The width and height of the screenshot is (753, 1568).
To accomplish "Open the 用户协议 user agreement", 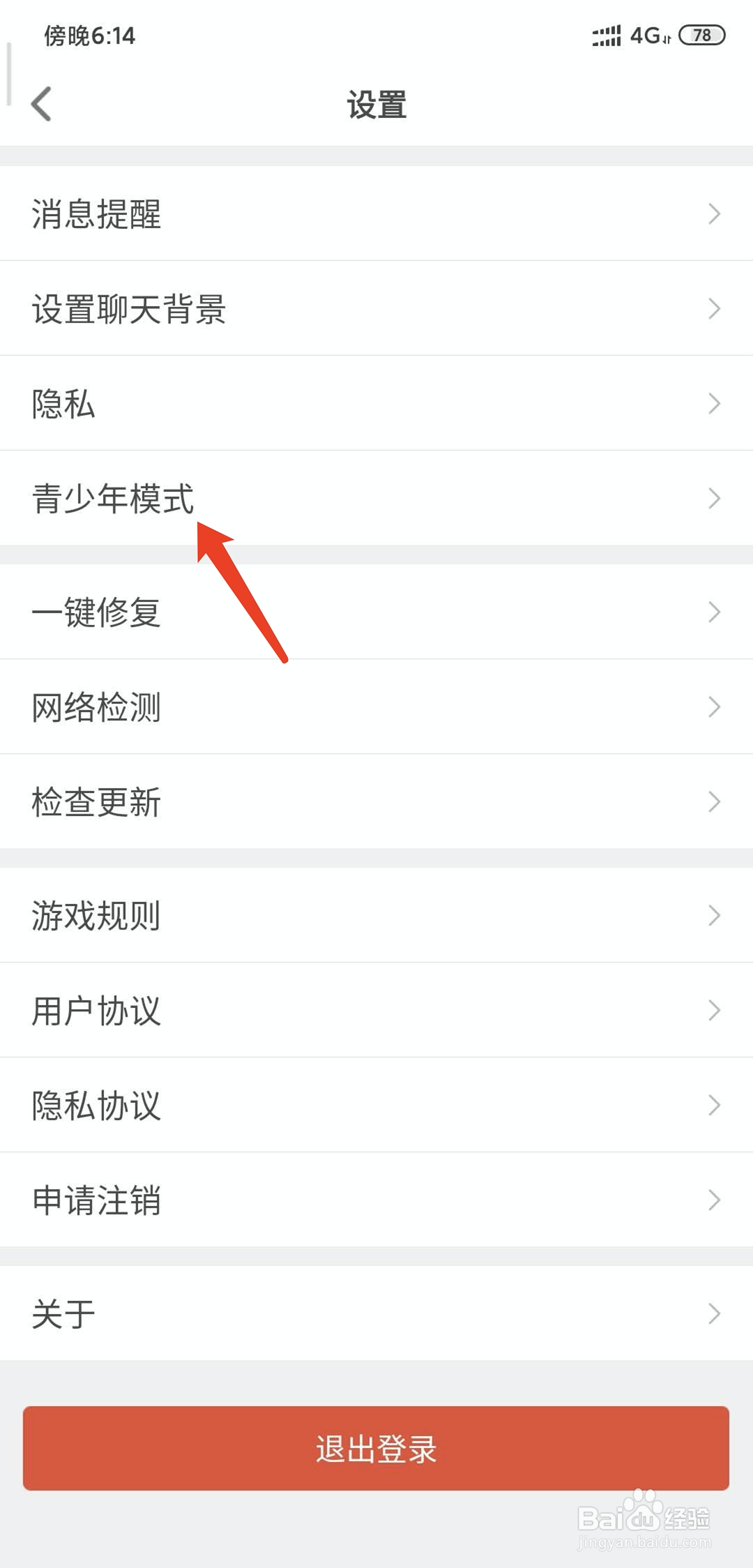I will point(96,1010).
